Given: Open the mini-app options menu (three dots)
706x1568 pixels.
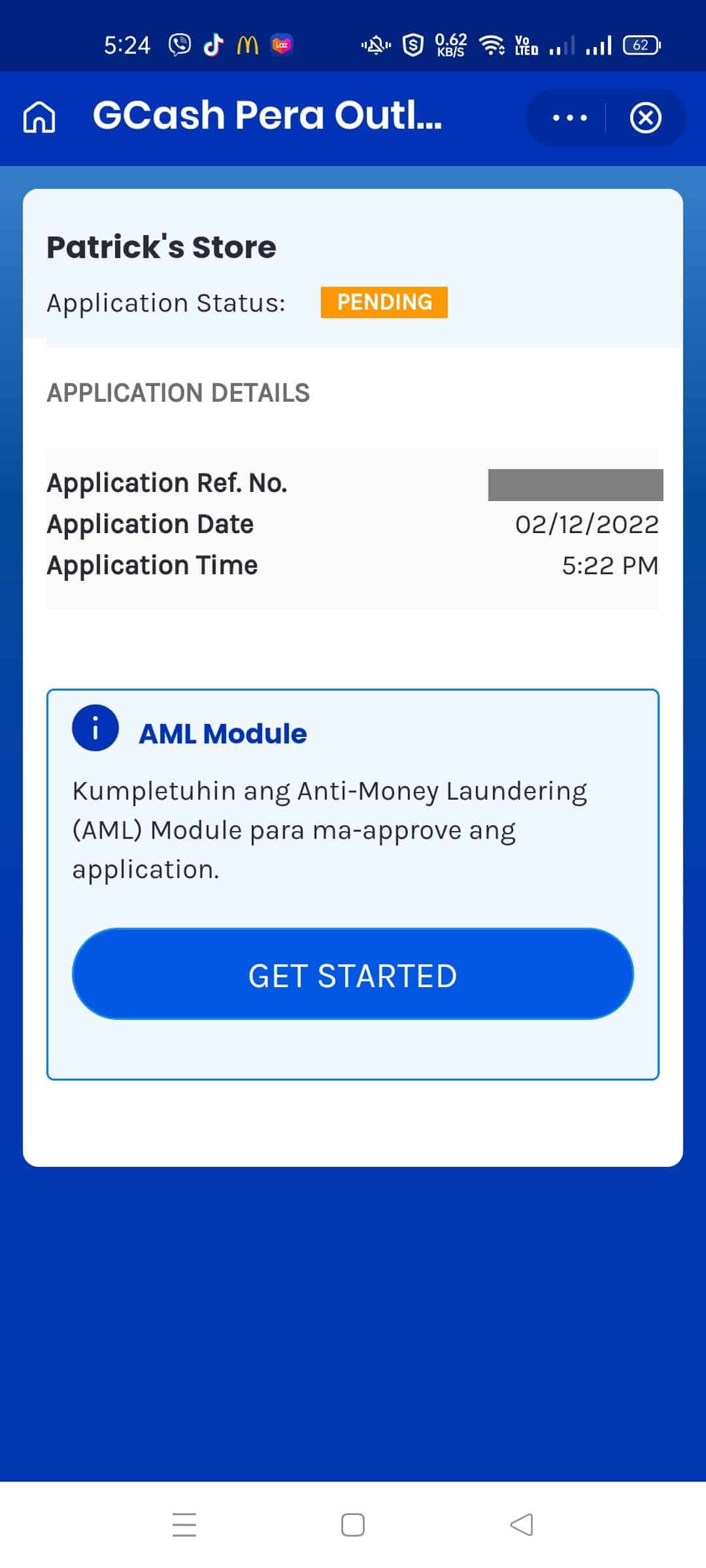Looking at the screenshot, I should (x=568, y=118).
